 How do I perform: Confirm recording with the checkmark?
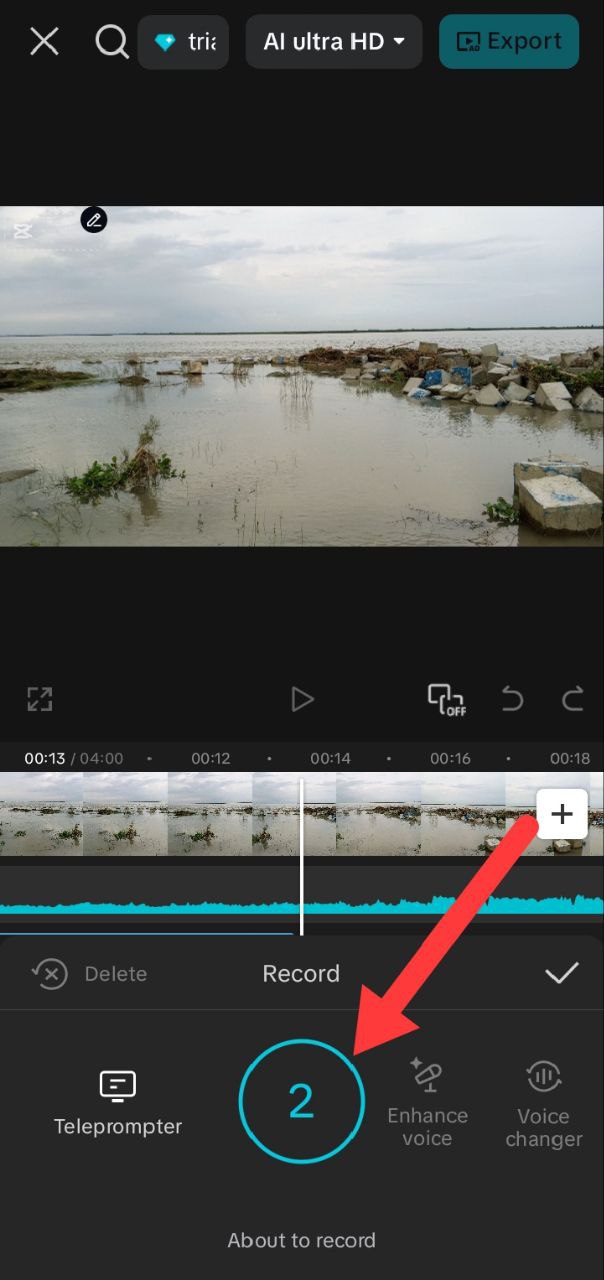point(561,973)
